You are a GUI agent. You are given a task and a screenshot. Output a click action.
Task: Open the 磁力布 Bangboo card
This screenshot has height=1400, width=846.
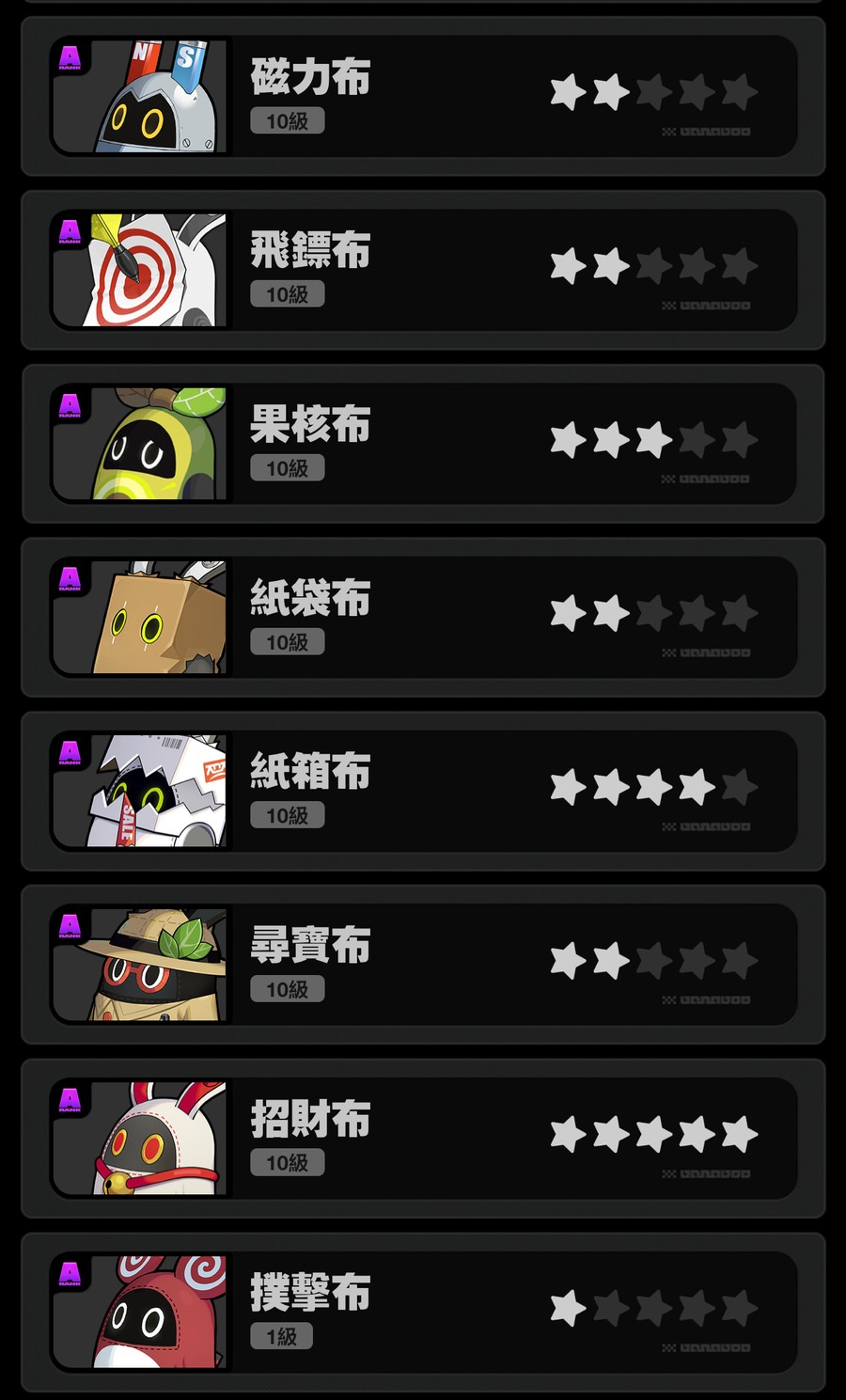[423, 96]
